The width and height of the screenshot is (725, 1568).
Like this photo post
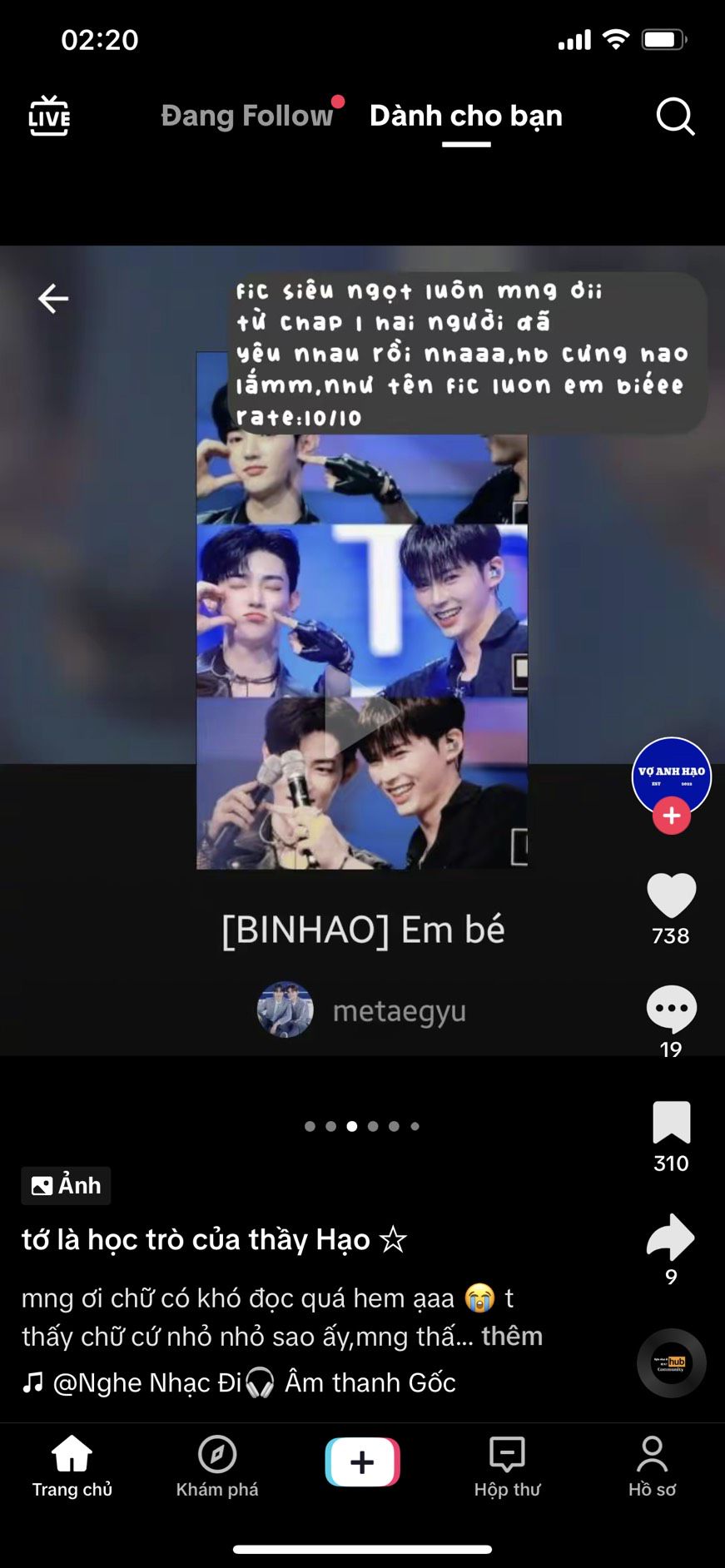point(671,896)
